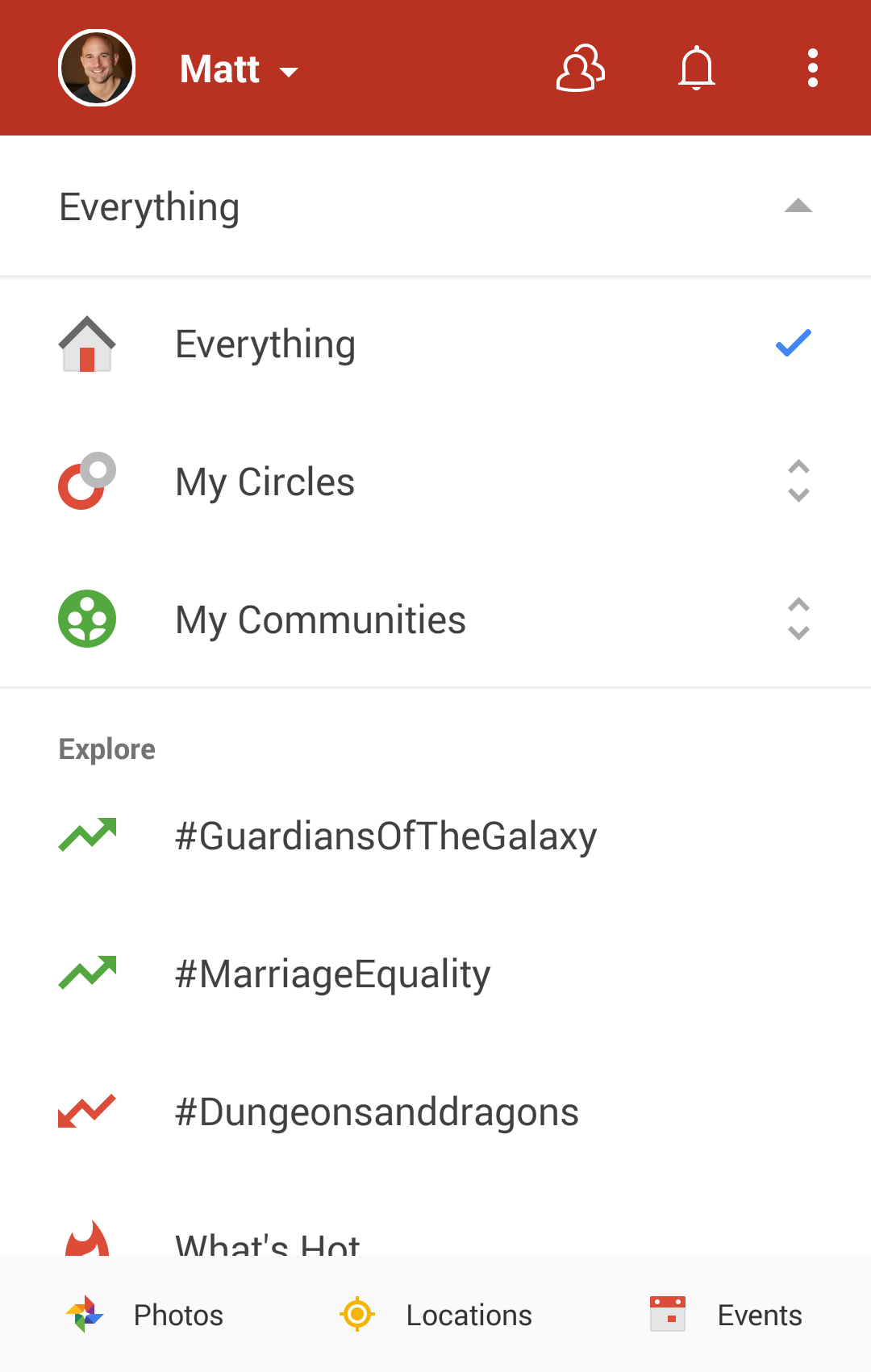Screen dimensions: 871x1372
Task: Click the checkmark next to Everything
Action: click(793, 344)
